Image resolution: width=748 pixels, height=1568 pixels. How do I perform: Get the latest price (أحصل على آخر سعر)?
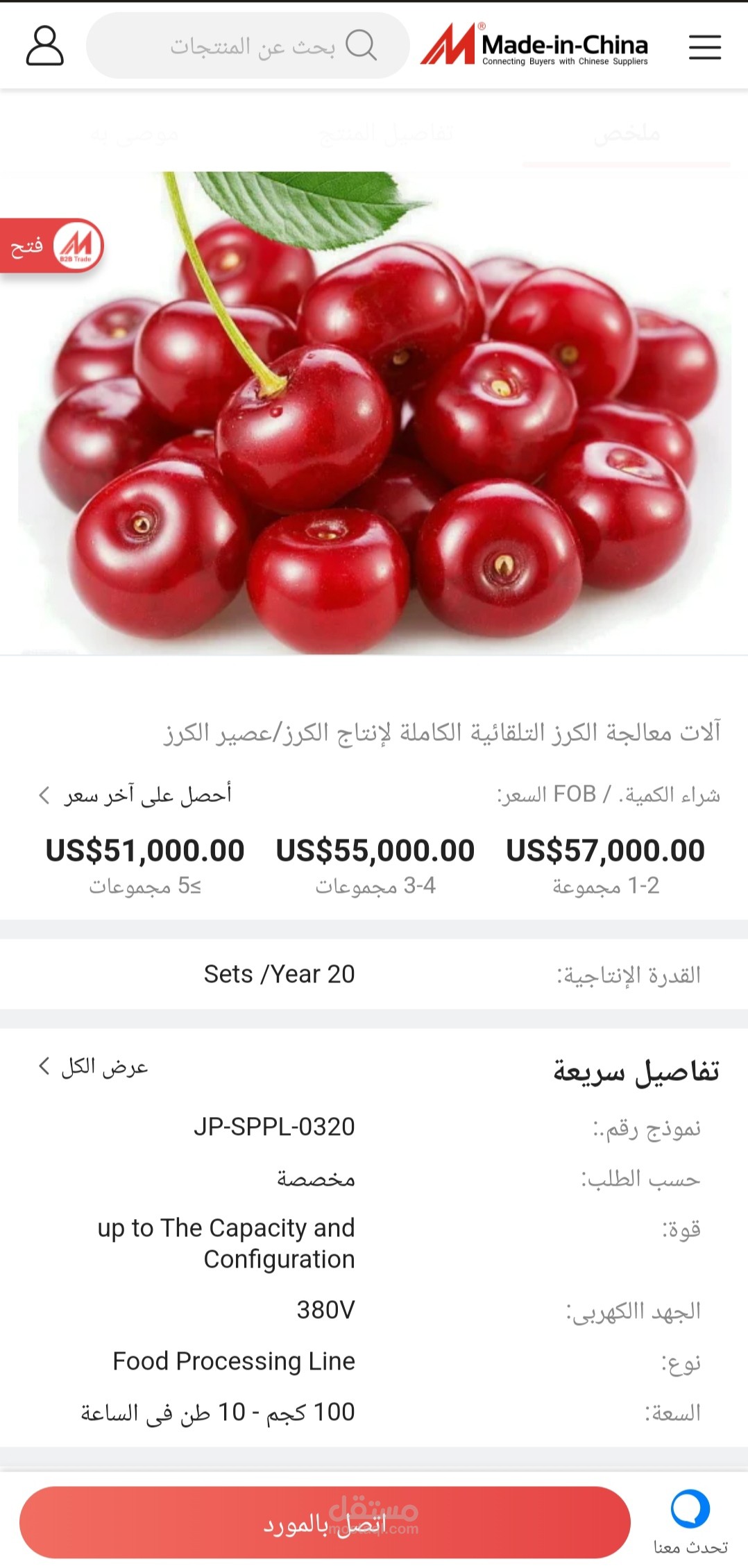tap(135, 795)
